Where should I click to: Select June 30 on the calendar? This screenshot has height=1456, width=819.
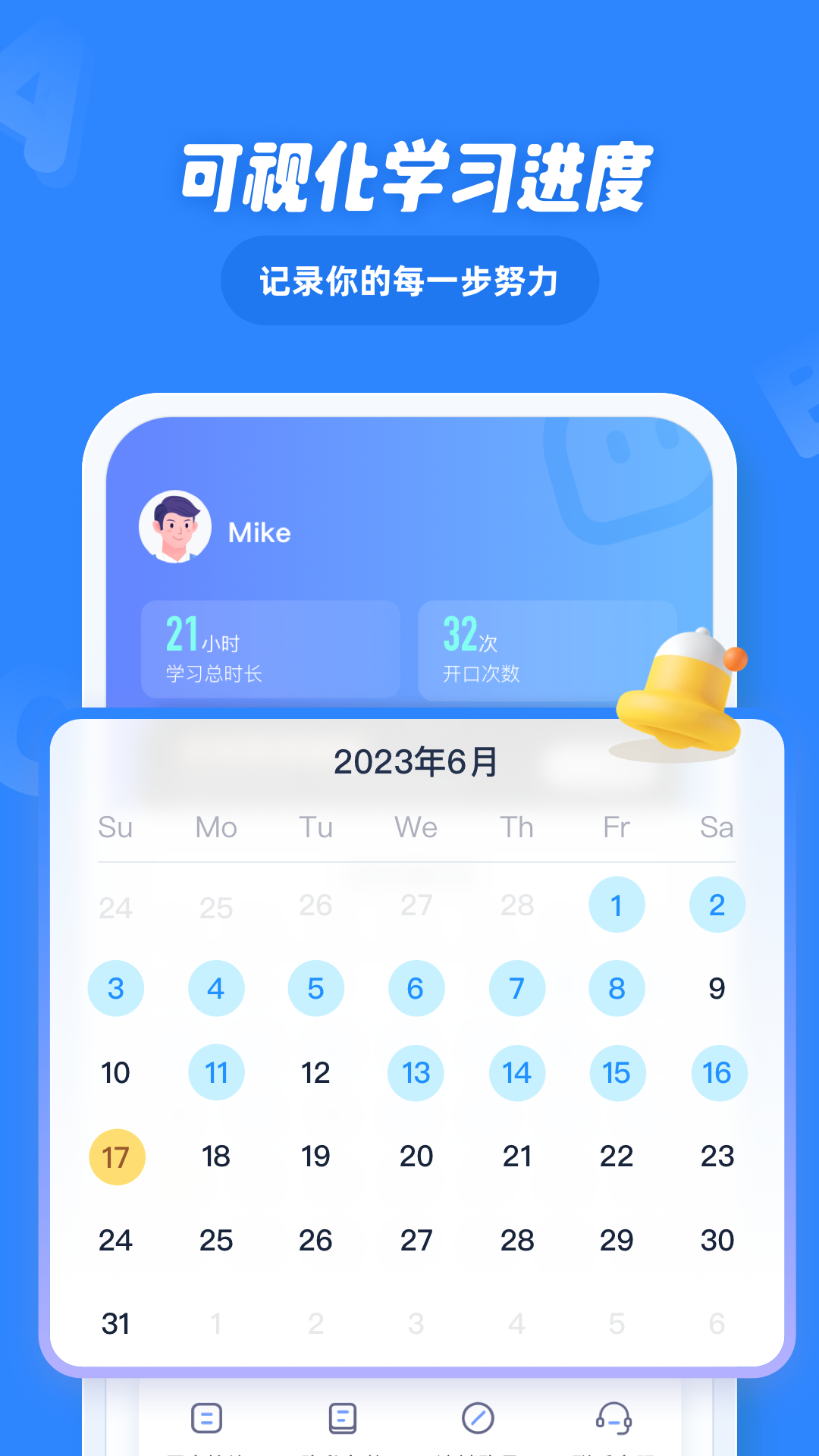coord(717,1241)
